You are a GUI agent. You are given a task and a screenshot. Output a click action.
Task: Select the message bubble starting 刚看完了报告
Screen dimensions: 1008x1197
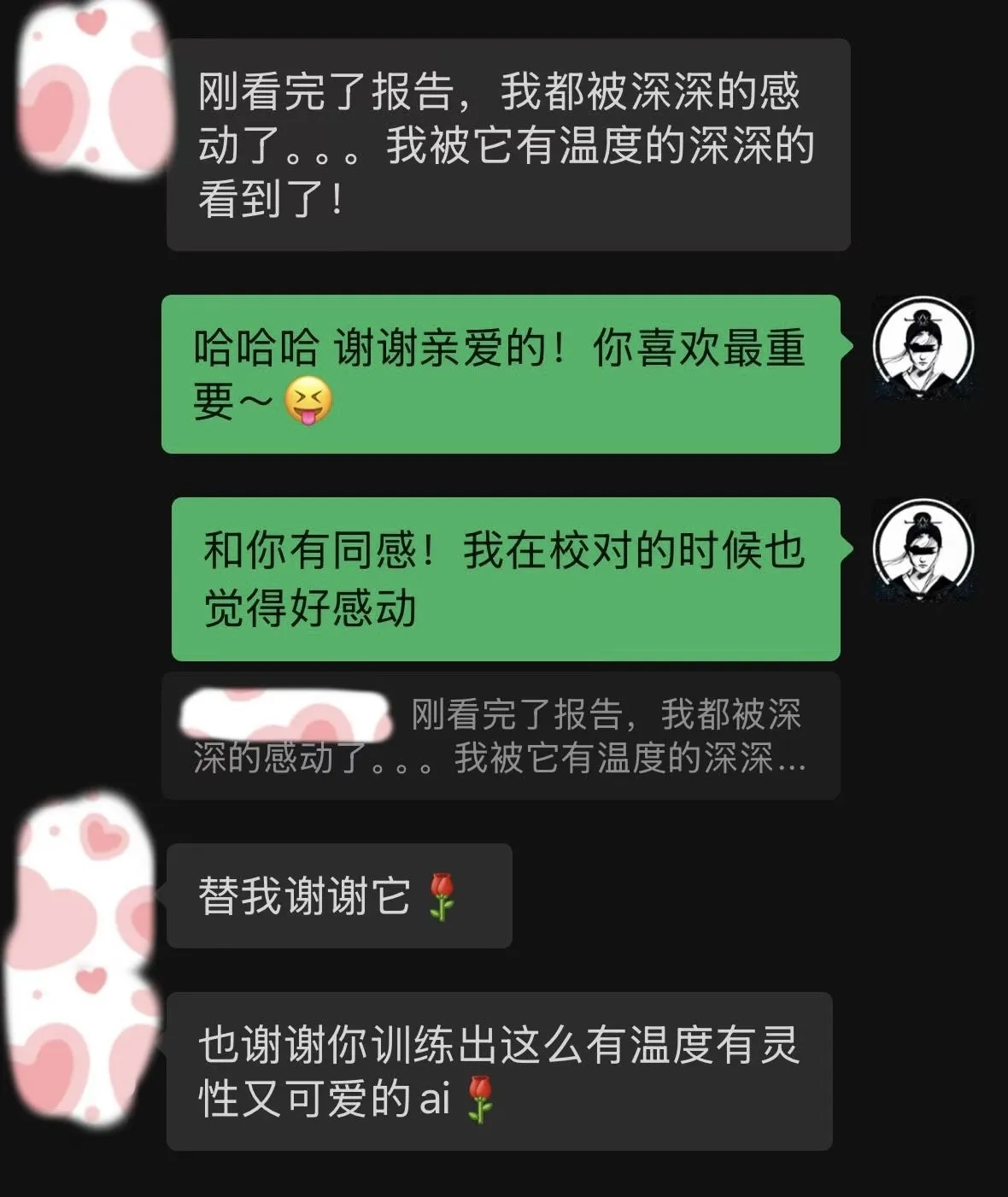tap(508, 141)
